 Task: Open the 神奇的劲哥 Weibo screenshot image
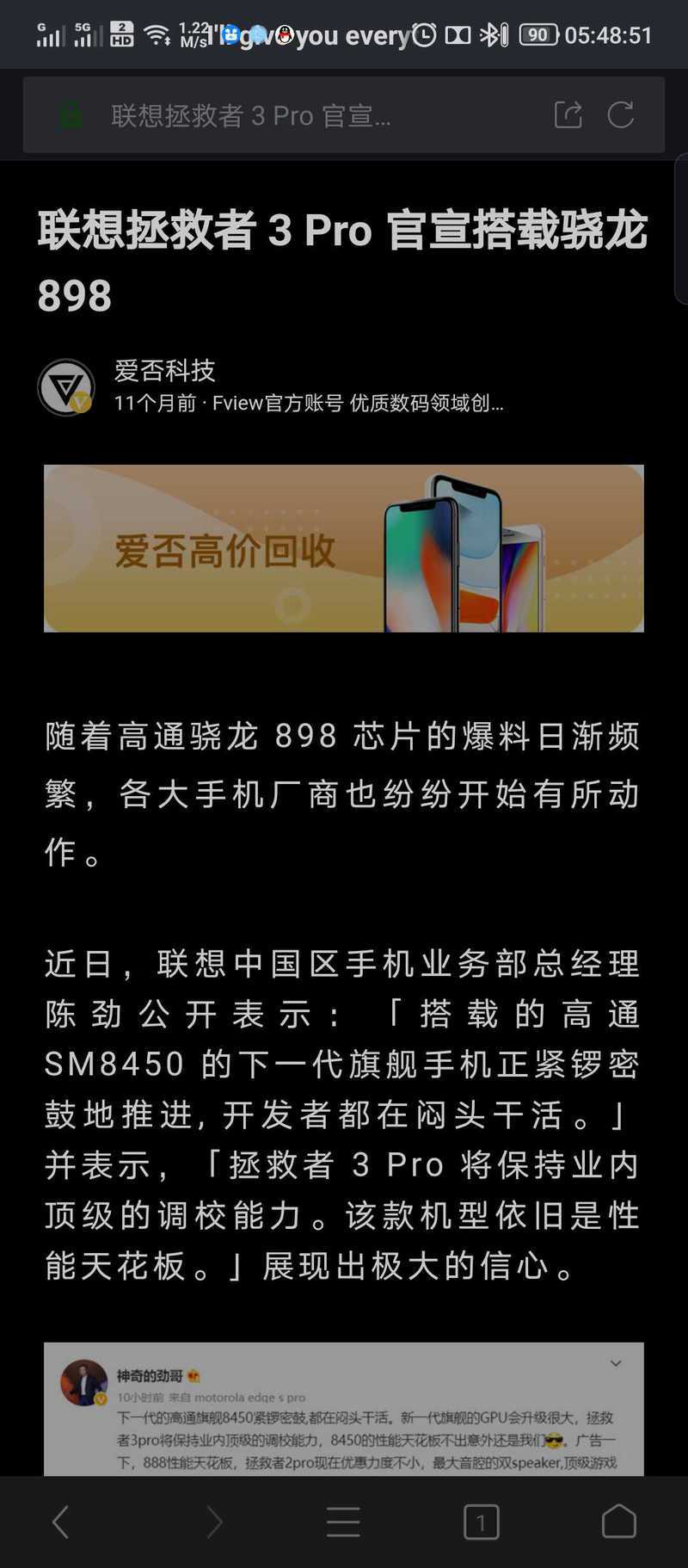click(x=344, y=1409)
